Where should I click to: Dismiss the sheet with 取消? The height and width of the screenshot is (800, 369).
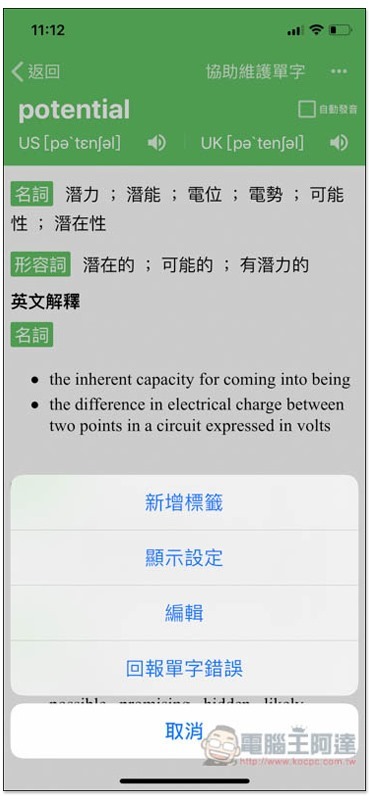[184, 731]
